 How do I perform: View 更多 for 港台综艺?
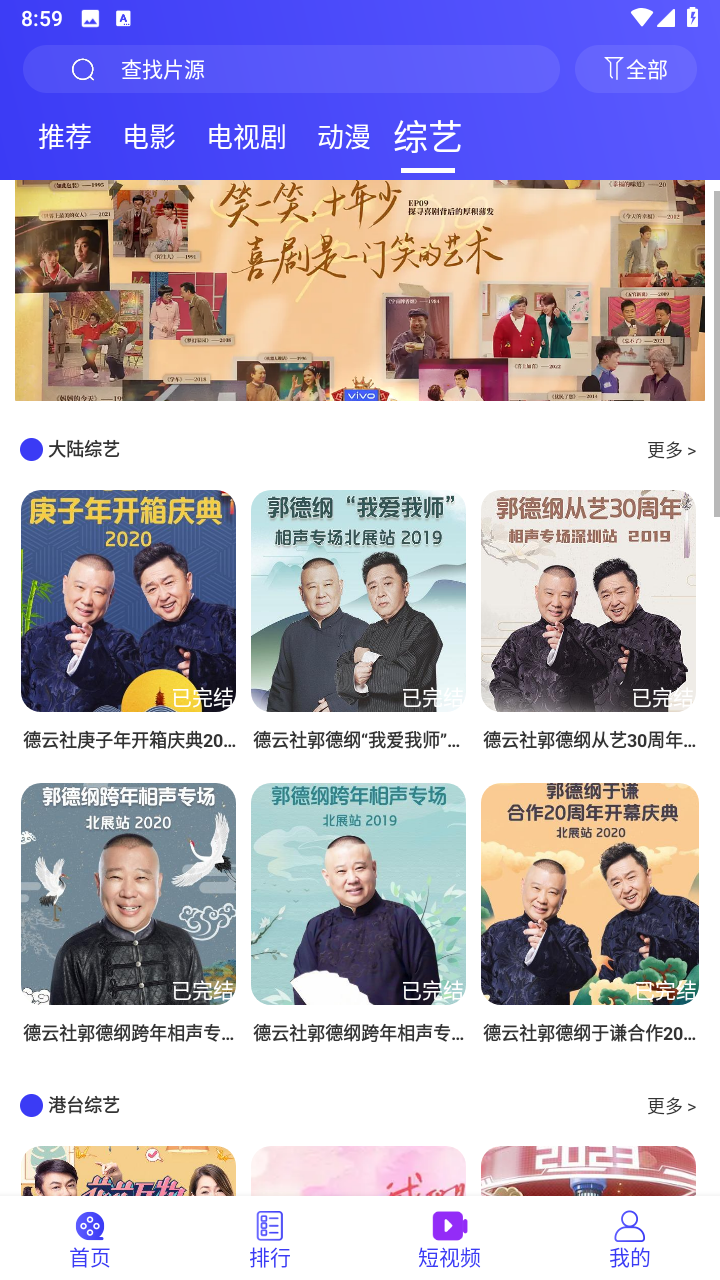click(x=671, y=1106)
